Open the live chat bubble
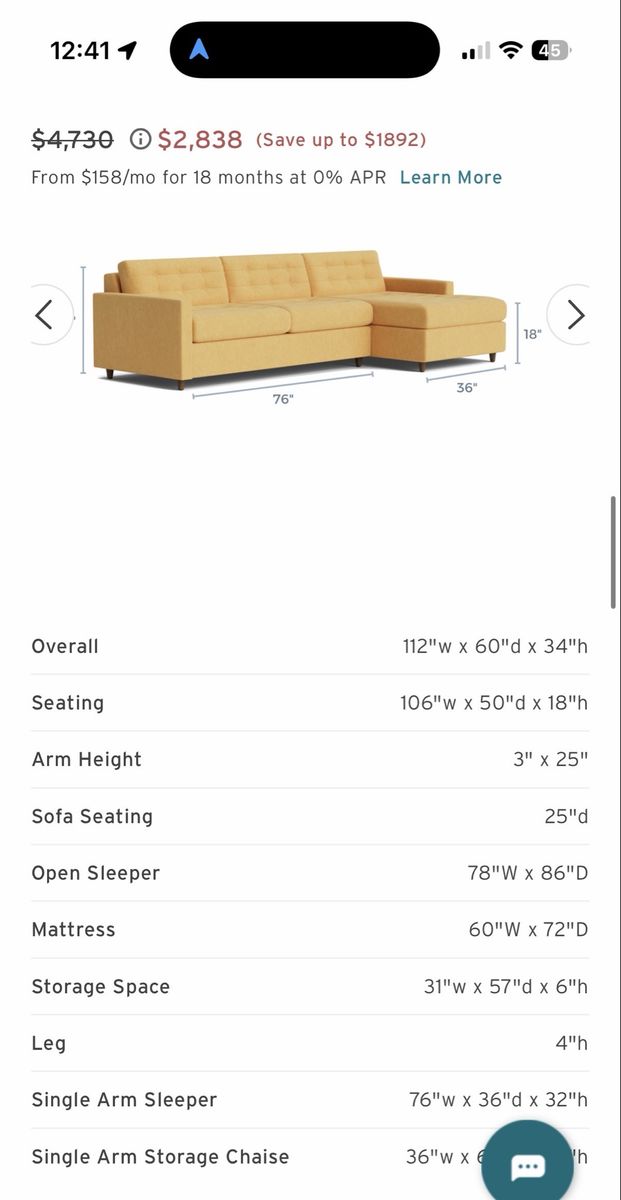The image size is (621, 1200). pyautogui.click(x=527, y=1165)
